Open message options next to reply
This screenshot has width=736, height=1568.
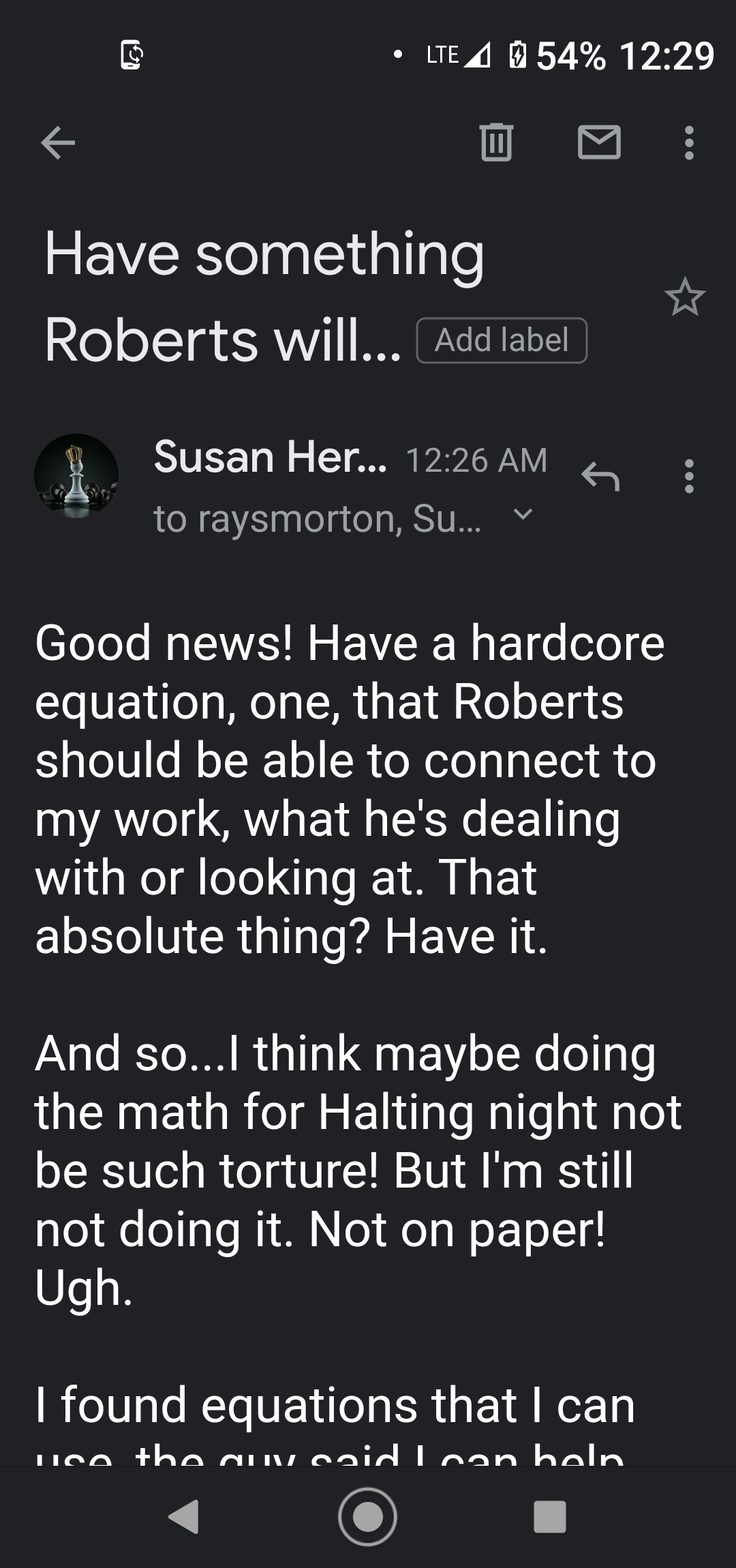click(x=689, y=476)
